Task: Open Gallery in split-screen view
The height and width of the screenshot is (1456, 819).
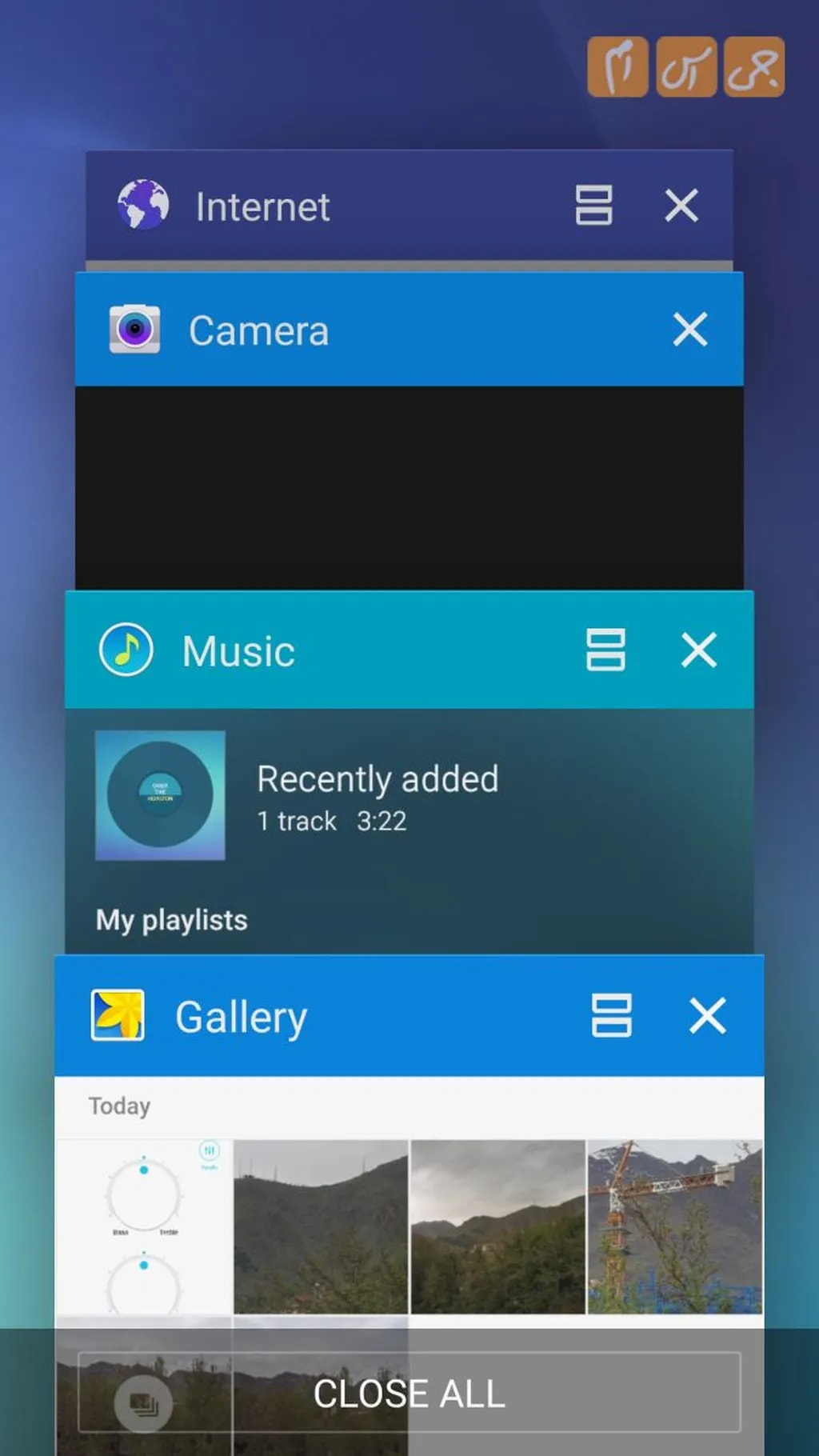Action: pyautogui.click(x=611, y=1016)
